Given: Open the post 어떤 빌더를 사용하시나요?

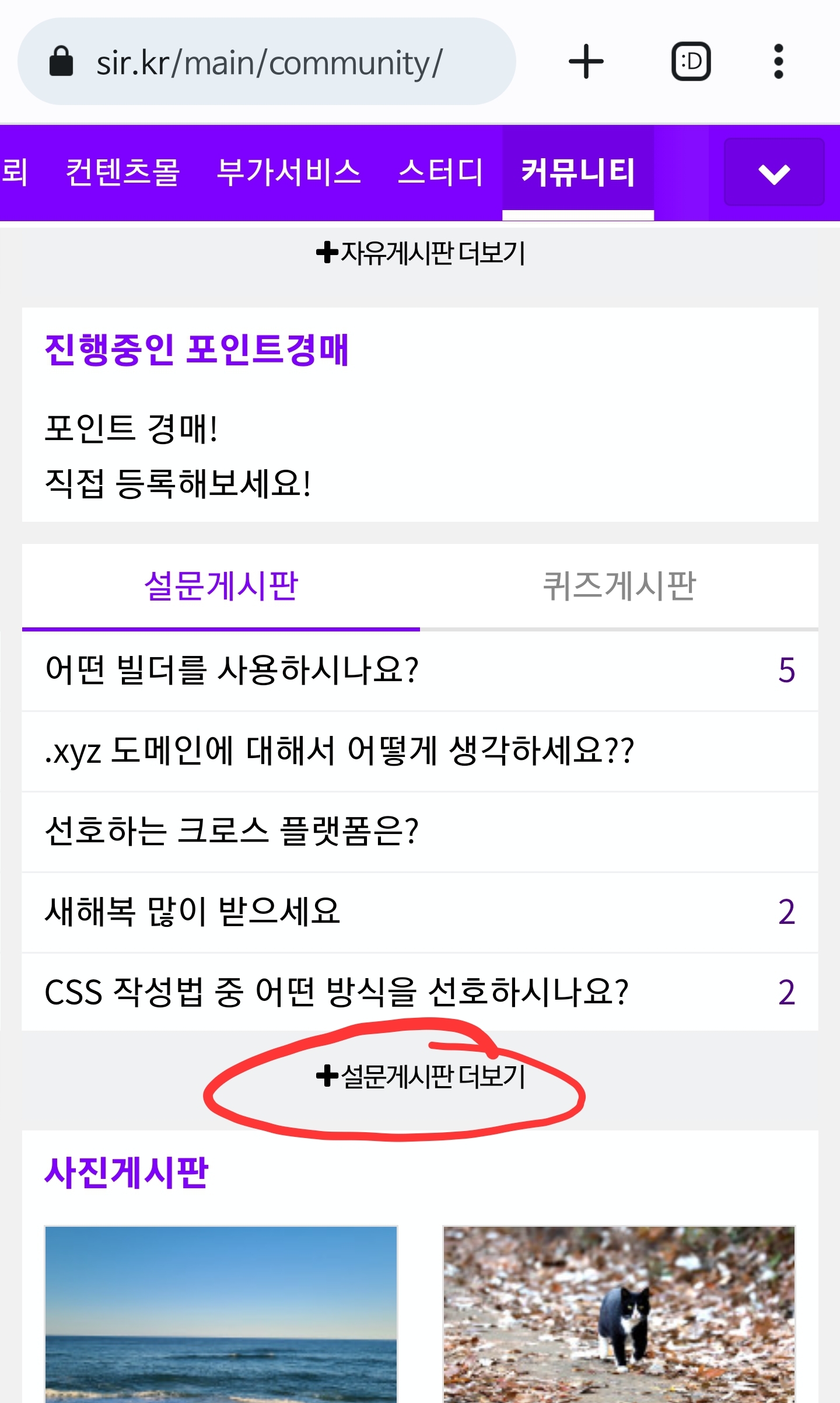Looking at the screenshot, I should [x=232, y=670].
